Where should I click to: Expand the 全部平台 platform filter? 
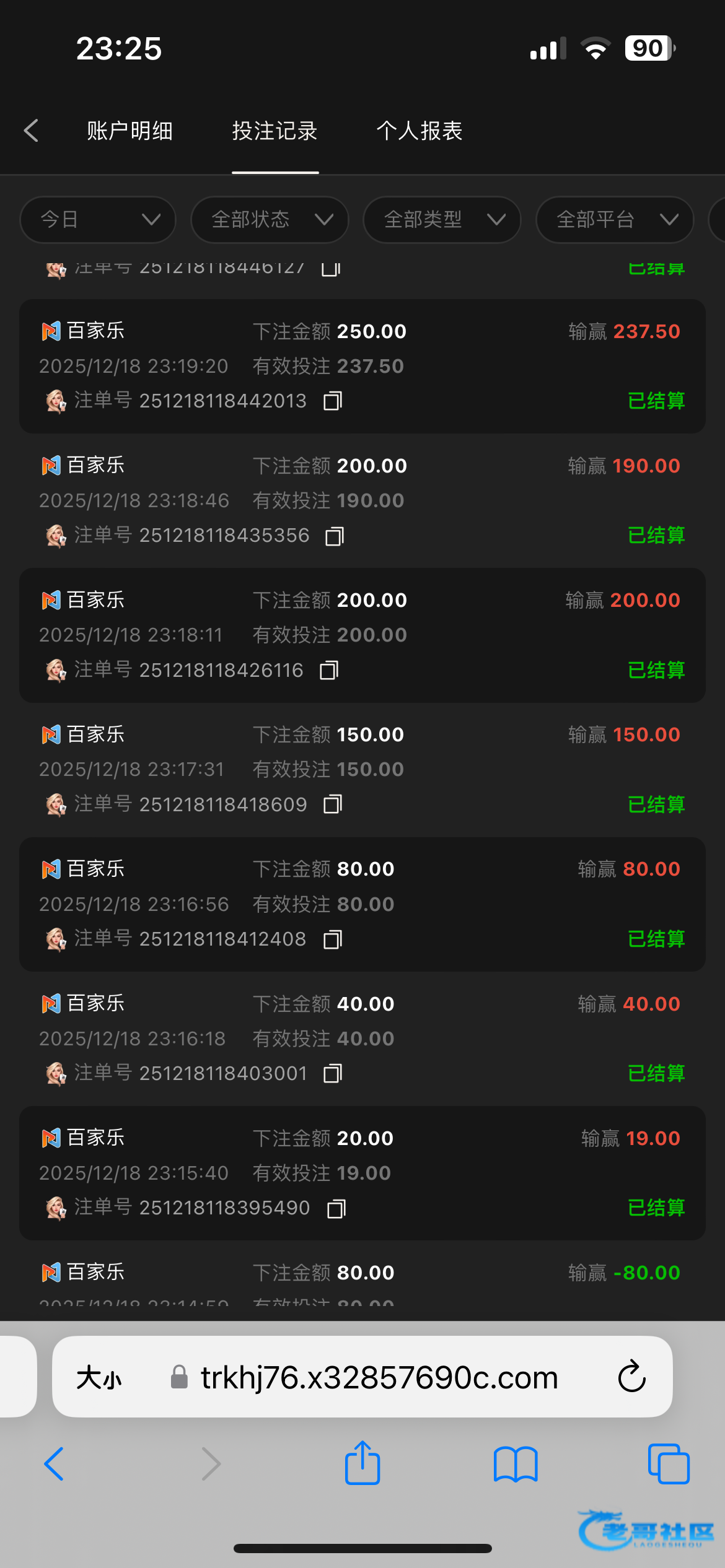click(614, 219)
